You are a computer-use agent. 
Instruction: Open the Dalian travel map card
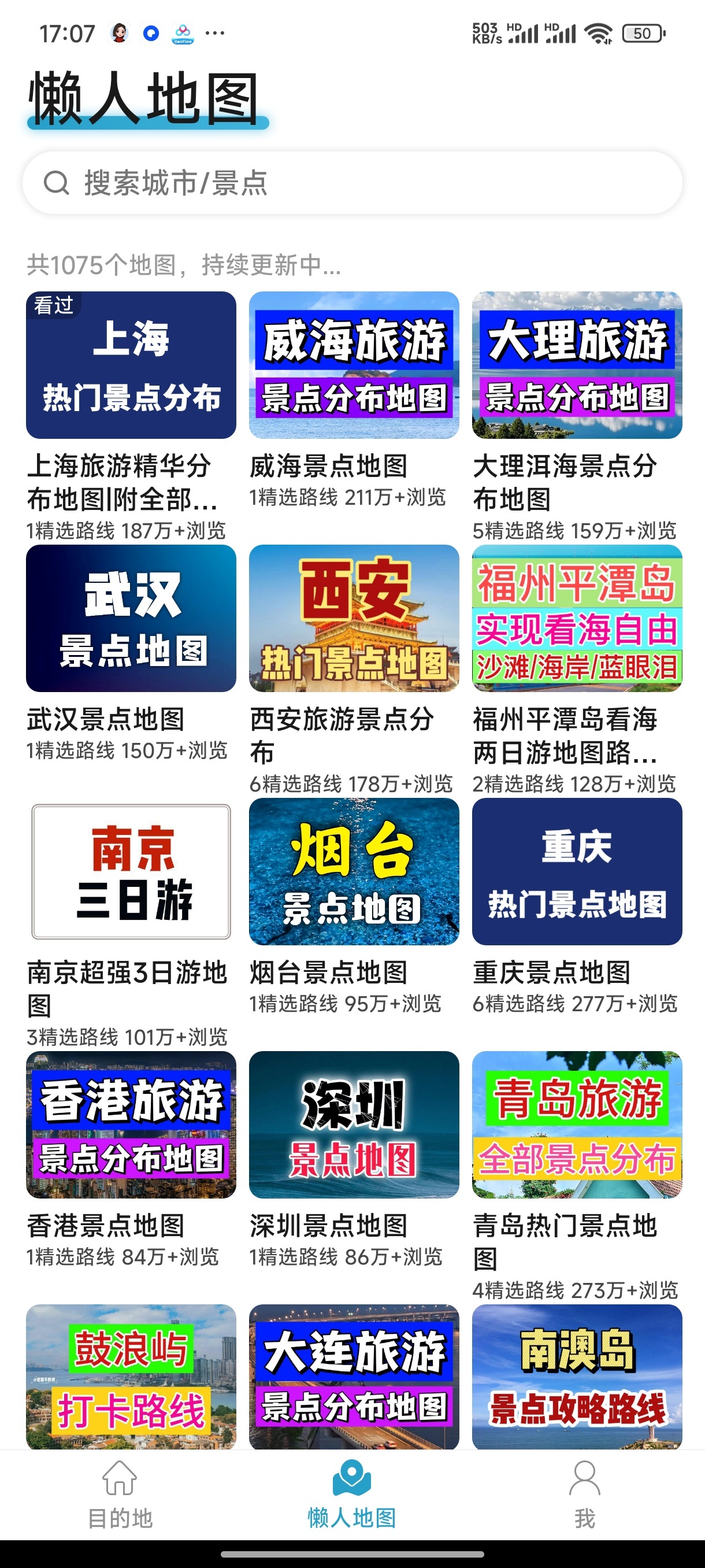point(354,1377)
